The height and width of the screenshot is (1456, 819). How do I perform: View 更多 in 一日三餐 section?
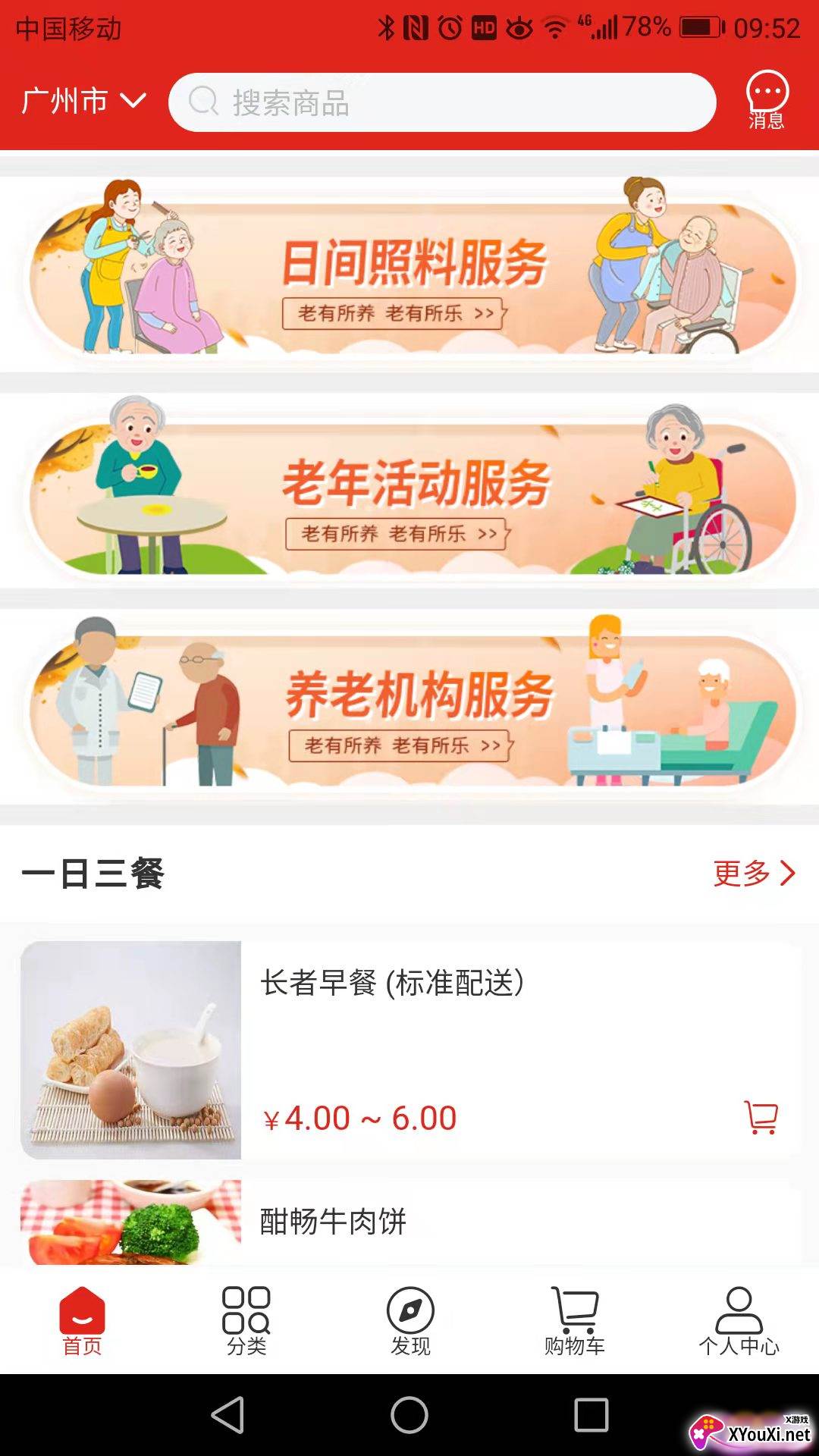point(754,874)
